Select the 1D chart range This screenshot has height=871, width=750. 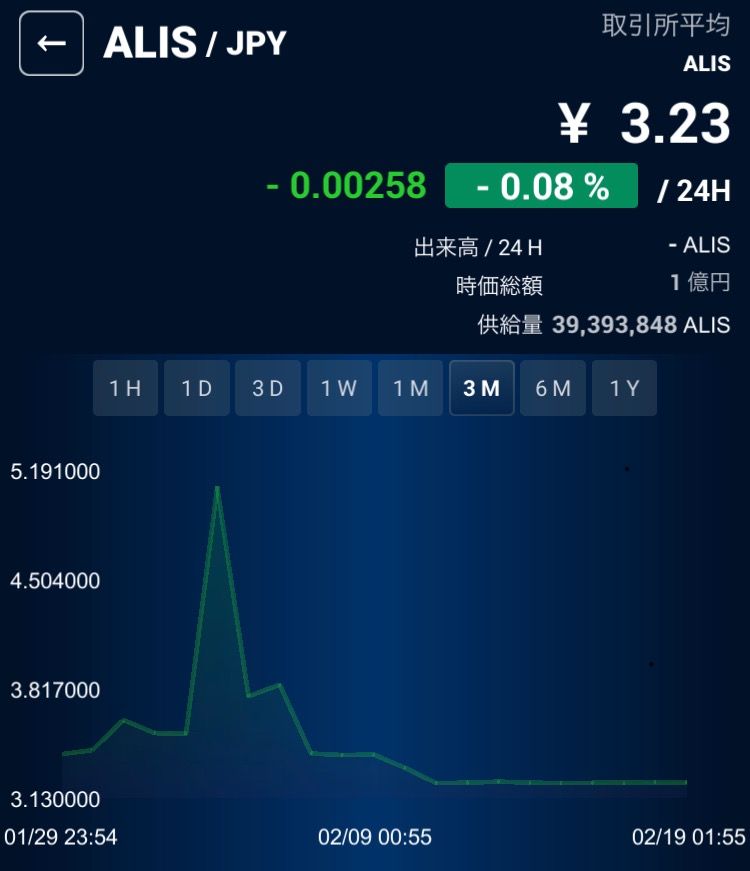[197, 388]
